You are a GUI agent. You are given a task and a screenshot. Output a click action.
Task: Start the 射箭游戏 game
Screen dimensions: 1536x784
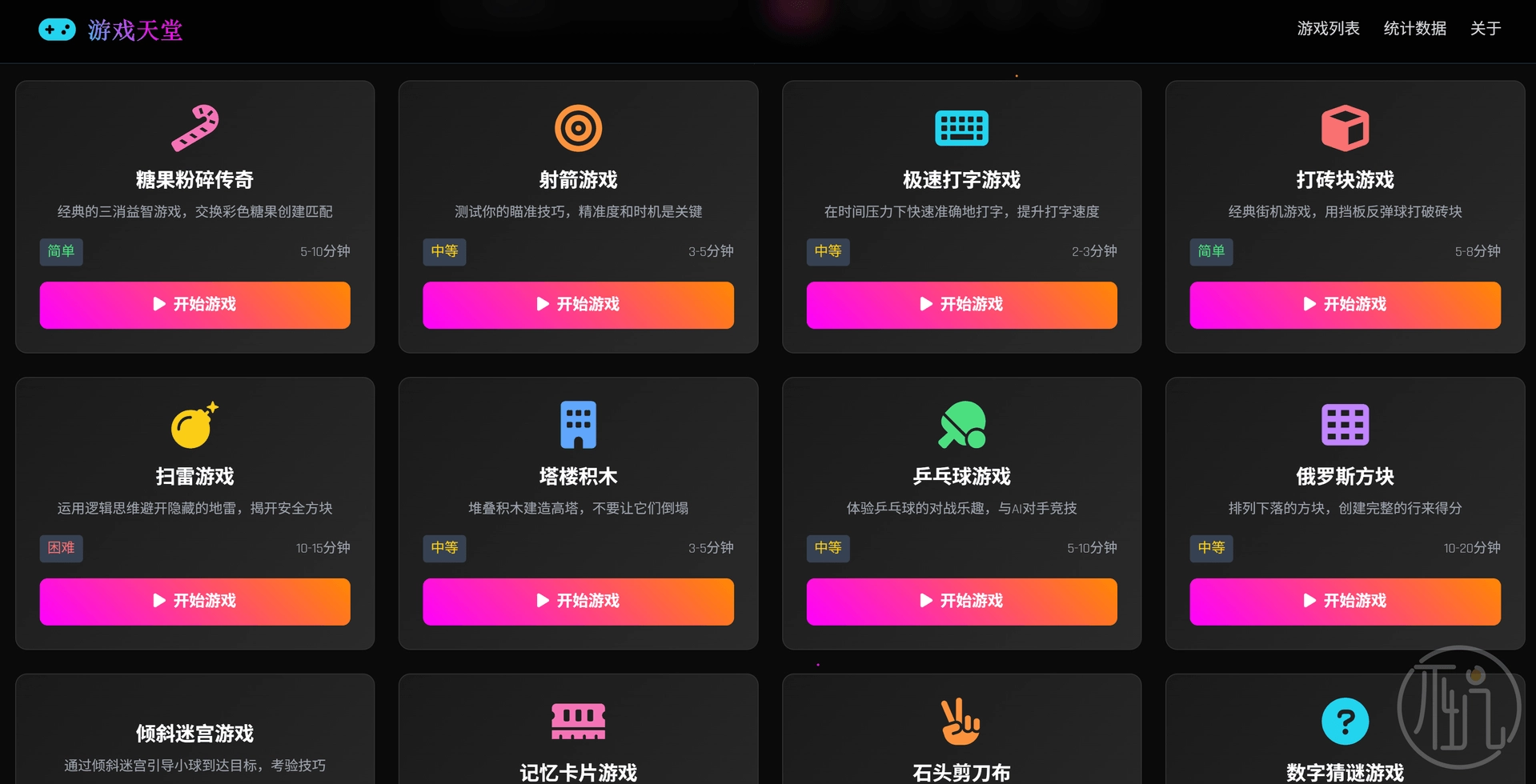(x=578, y=305)
